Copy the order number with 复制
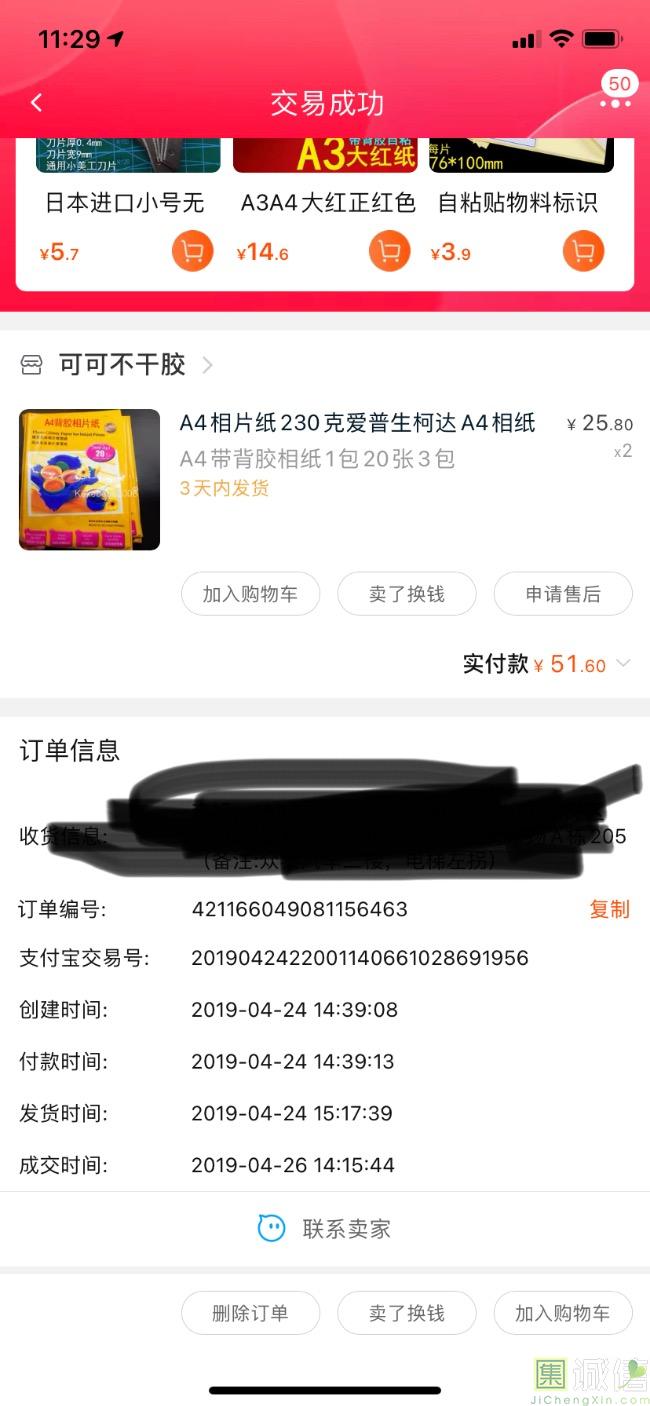 click(x=609, y=909)
